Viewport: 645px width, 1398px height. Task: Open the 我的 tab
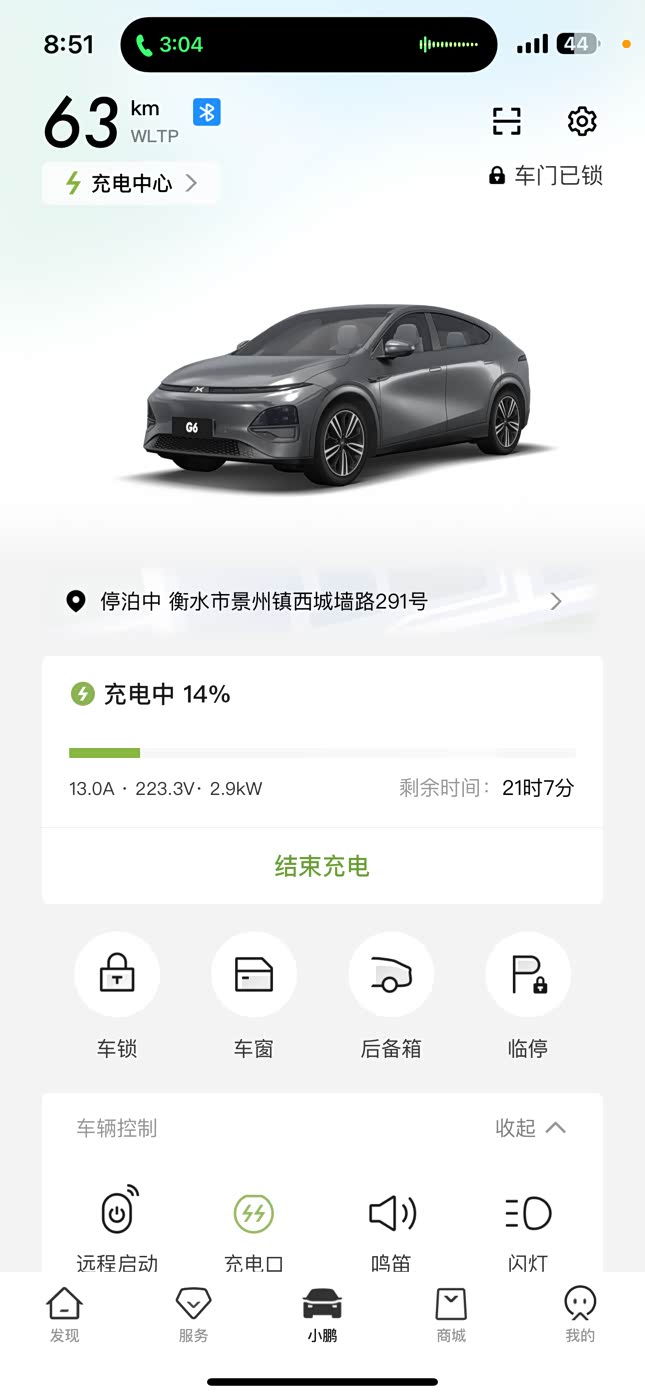[x=580, y=1314]
